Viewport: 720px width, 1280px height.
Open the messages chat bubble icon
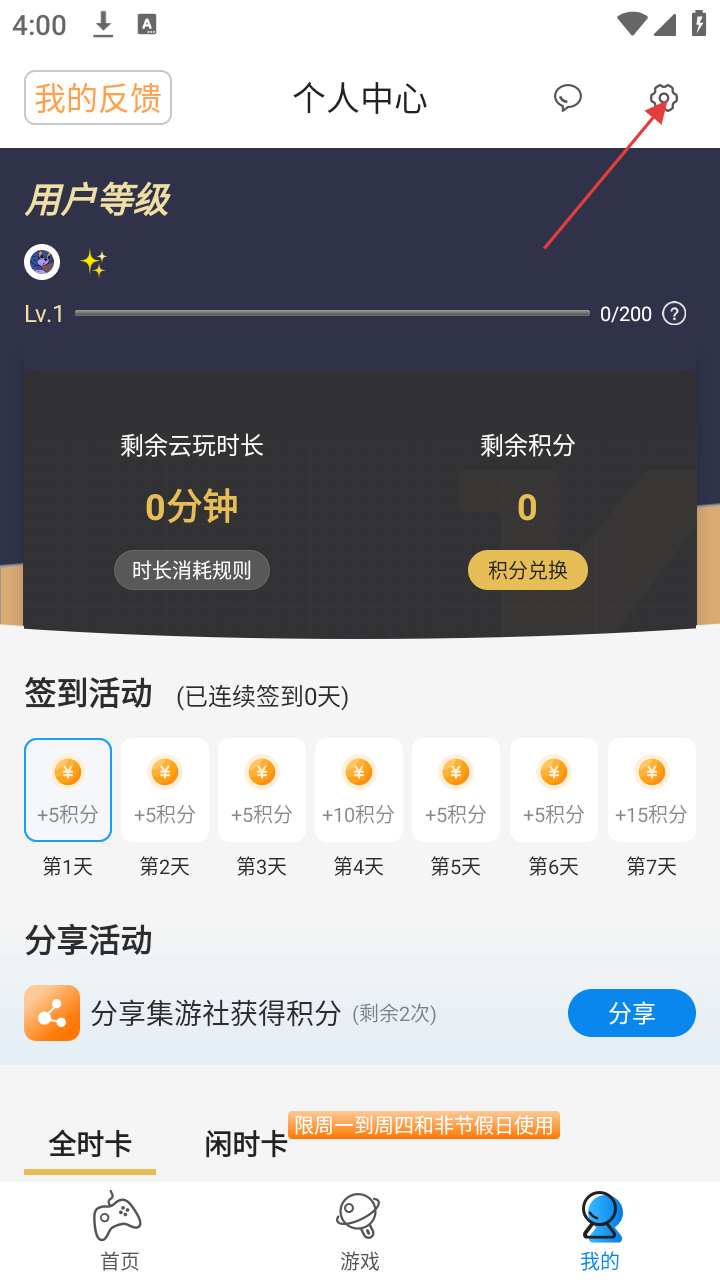pyautogui.click(x=568, y=98)
